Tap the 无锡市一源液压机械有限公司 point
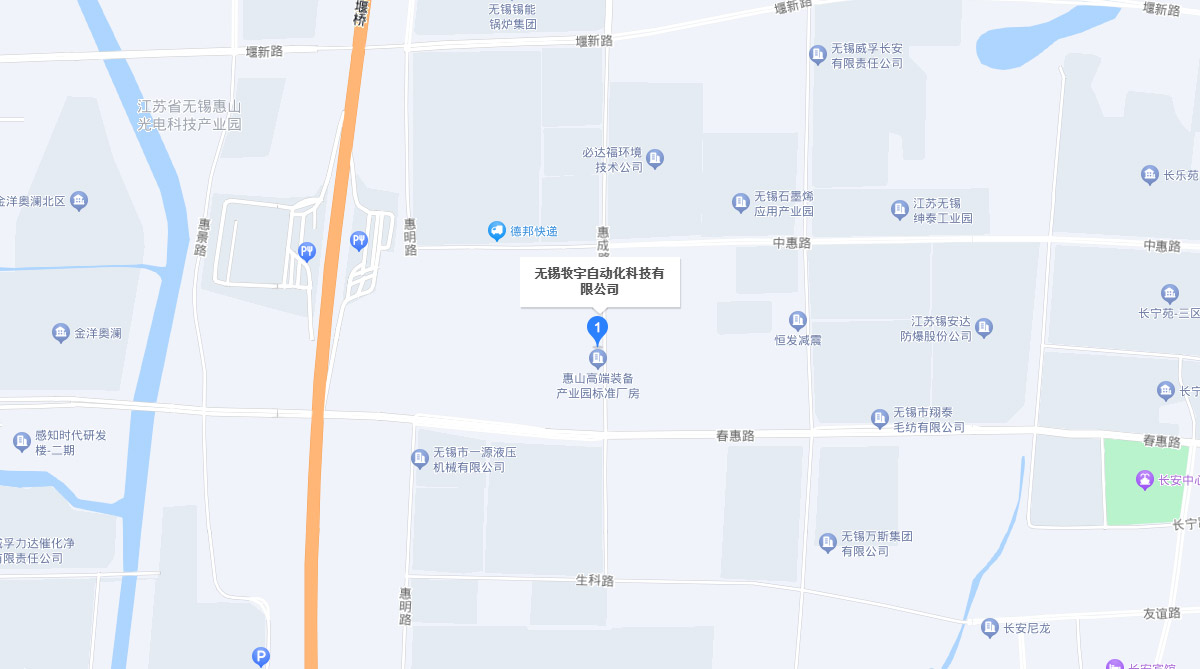This screenshot has width=1200, height=669. point(420,459)
